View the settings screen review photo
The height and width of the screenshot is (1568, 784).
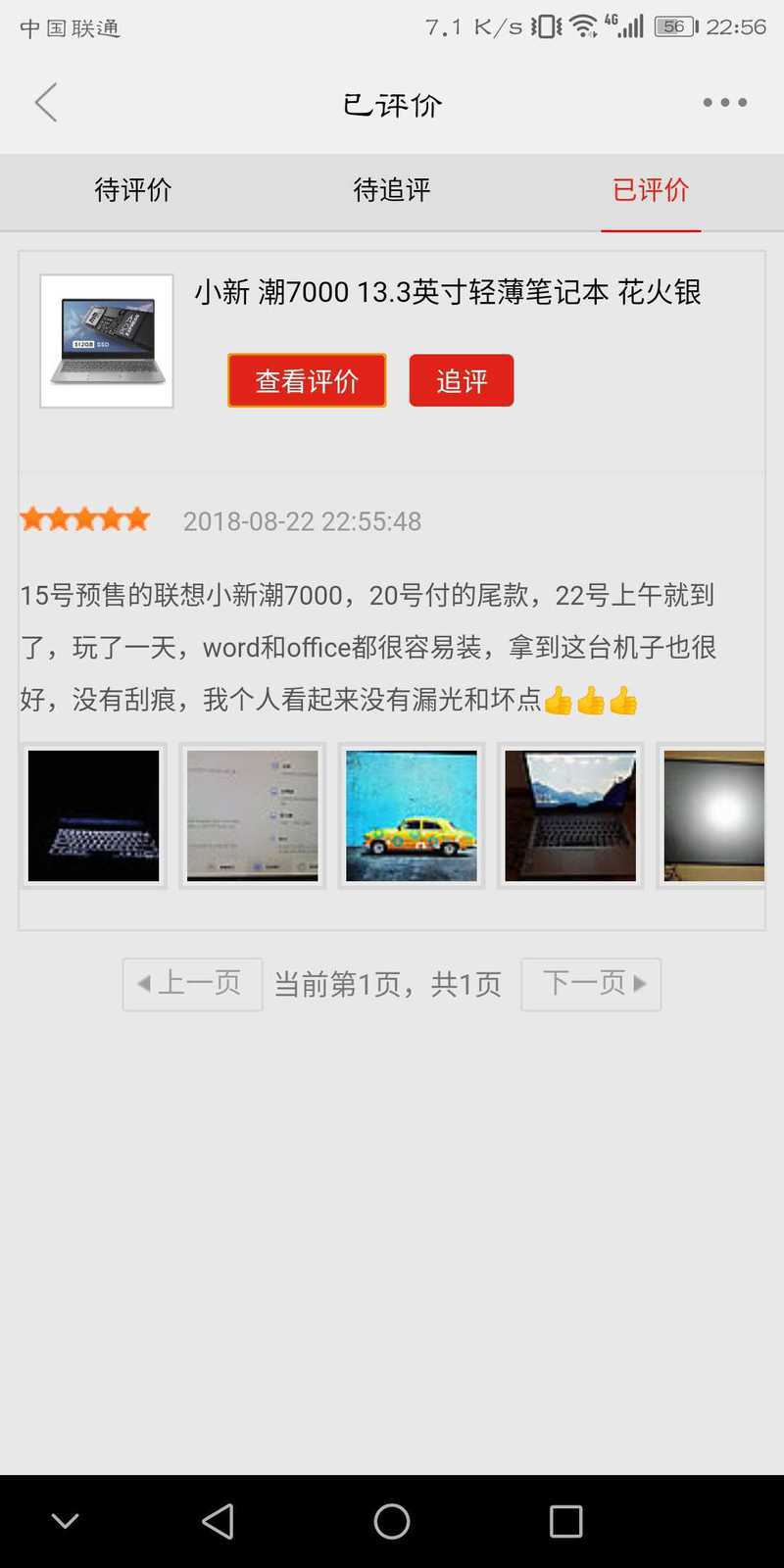coord(253,815)
